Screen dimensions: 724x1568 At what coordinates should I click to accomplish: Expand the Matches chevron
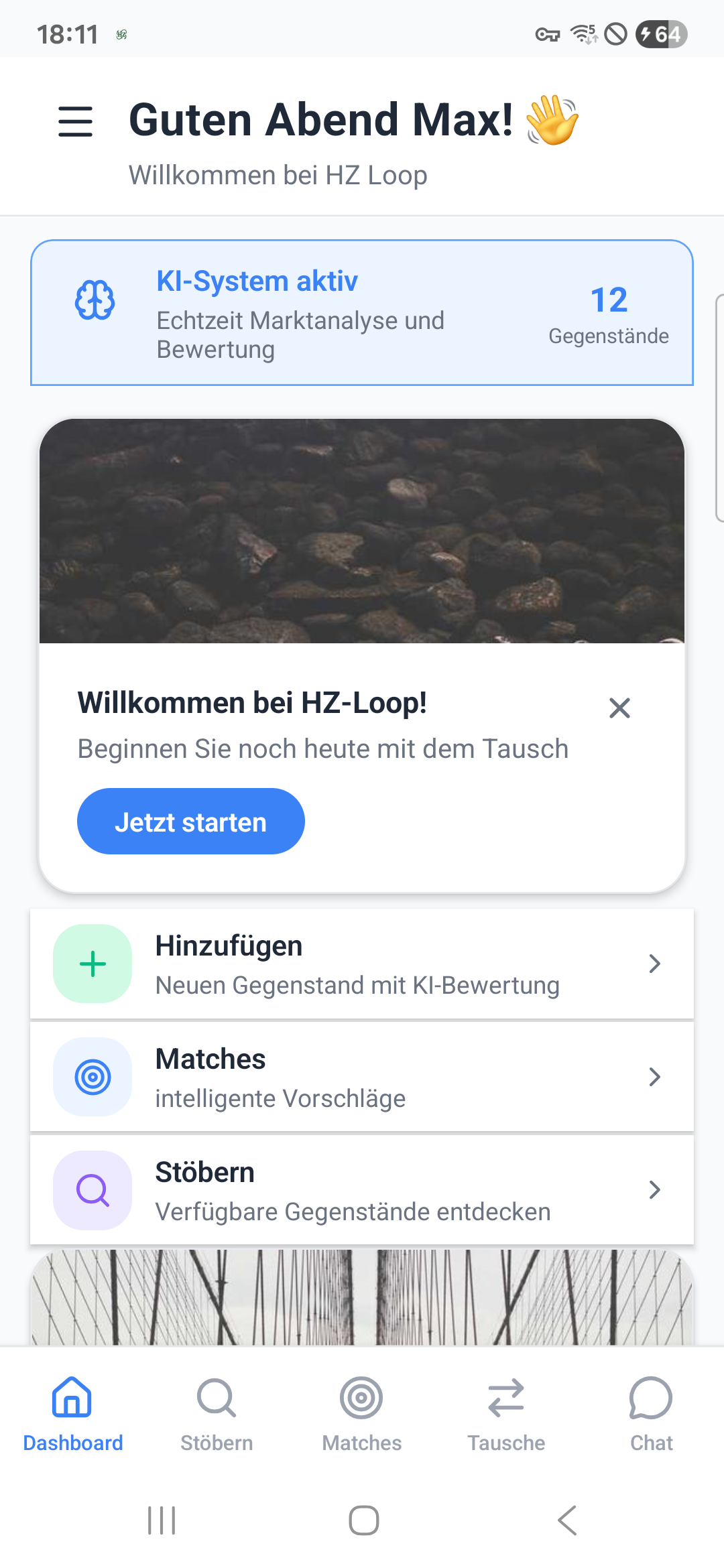[x=655, y=1077]
